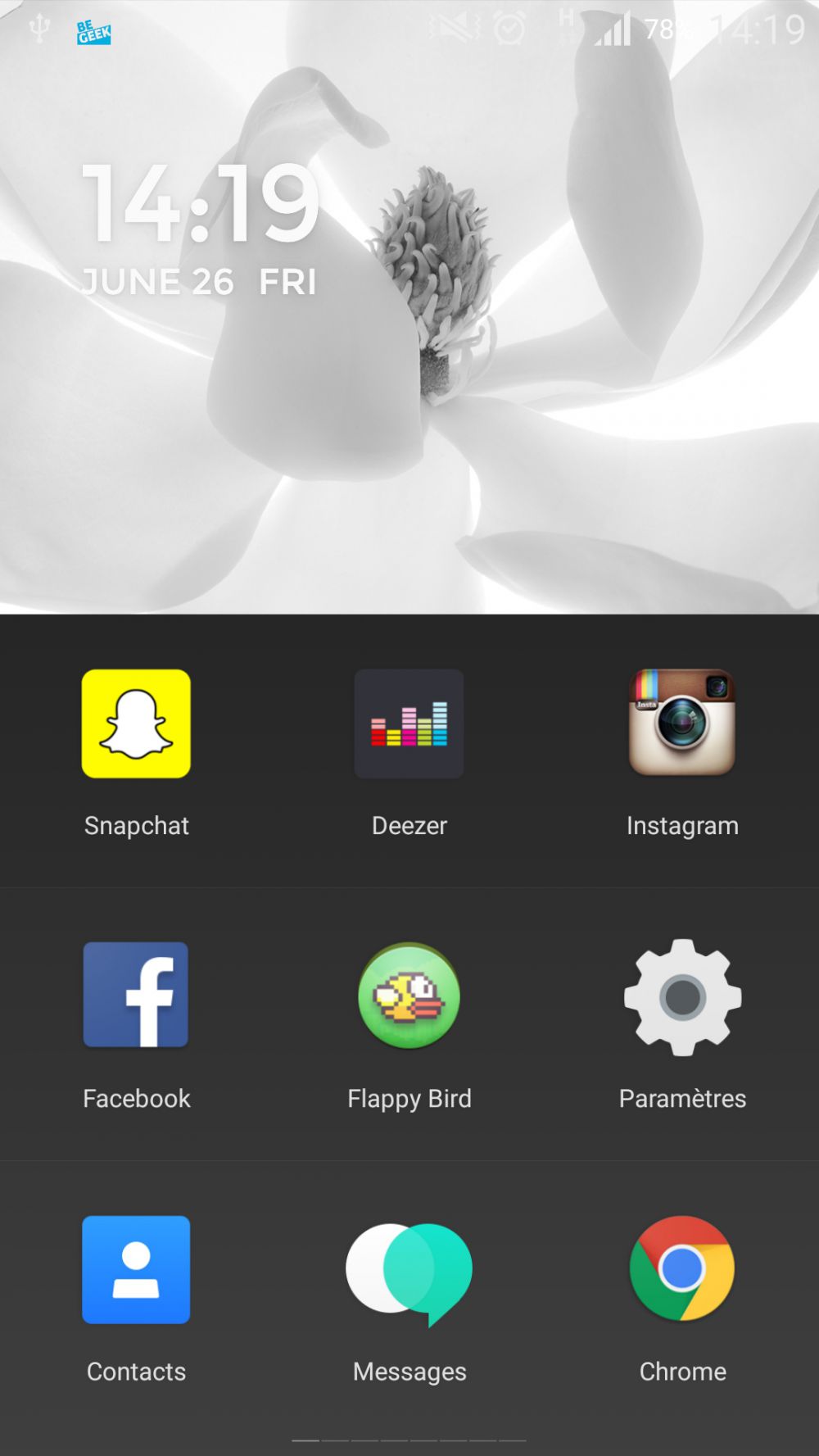Open the Snapchat app
Image resolution: width=819 pixels, height=1456 pixels.
point(136,723)
